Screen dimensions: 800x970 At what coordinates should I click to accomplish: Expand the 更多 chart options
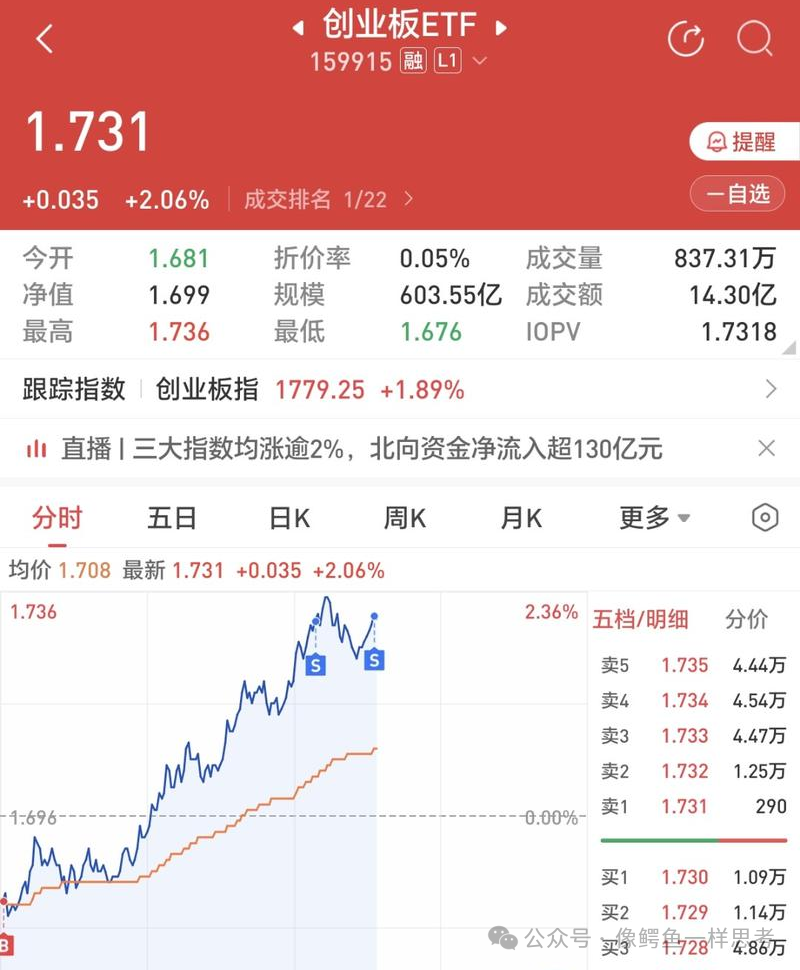[654, 518]
